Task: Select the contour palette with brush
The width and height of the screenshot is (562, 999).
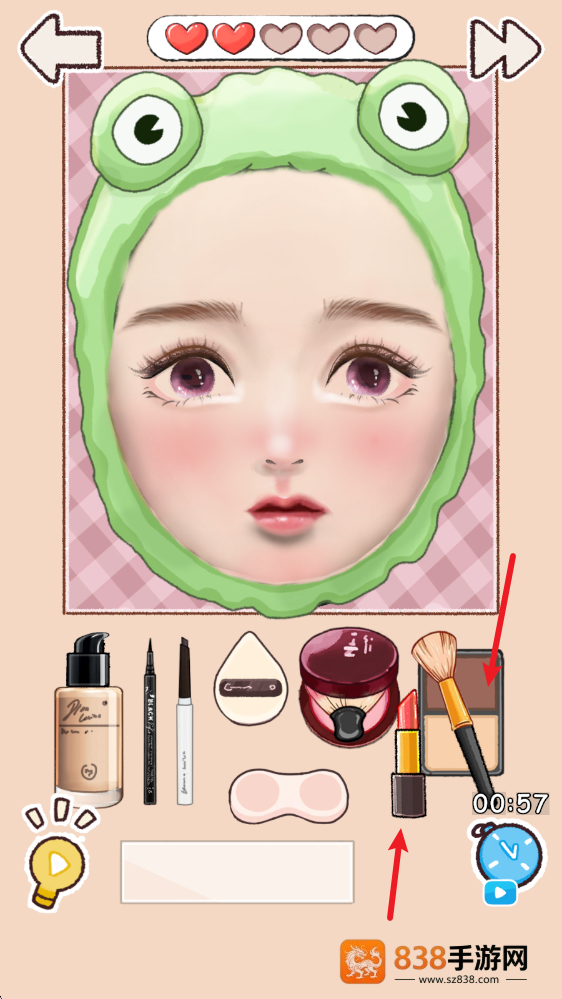Action: [460, 710]
